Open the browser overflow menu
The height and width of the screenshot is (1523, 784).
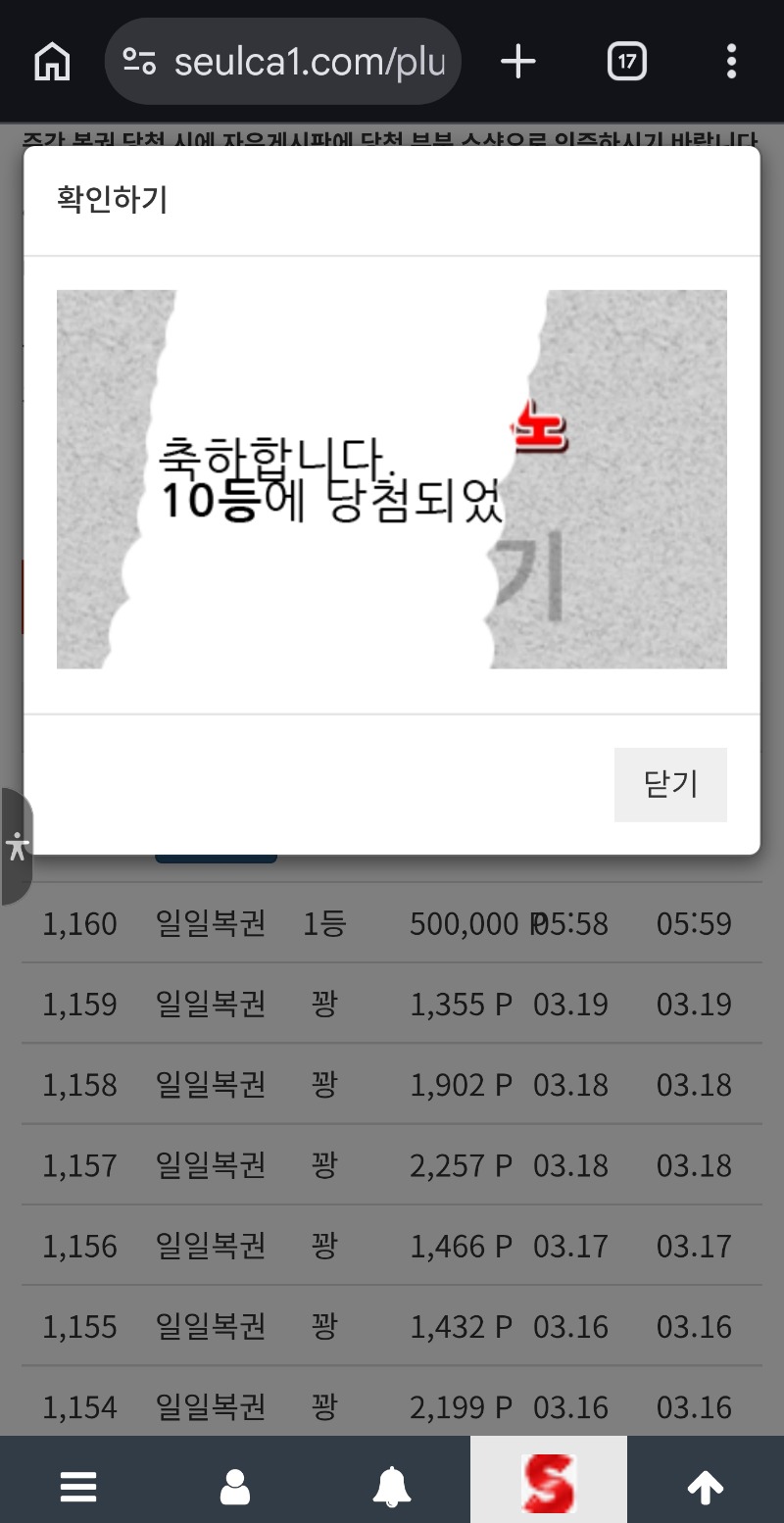[x=731, y=62]
